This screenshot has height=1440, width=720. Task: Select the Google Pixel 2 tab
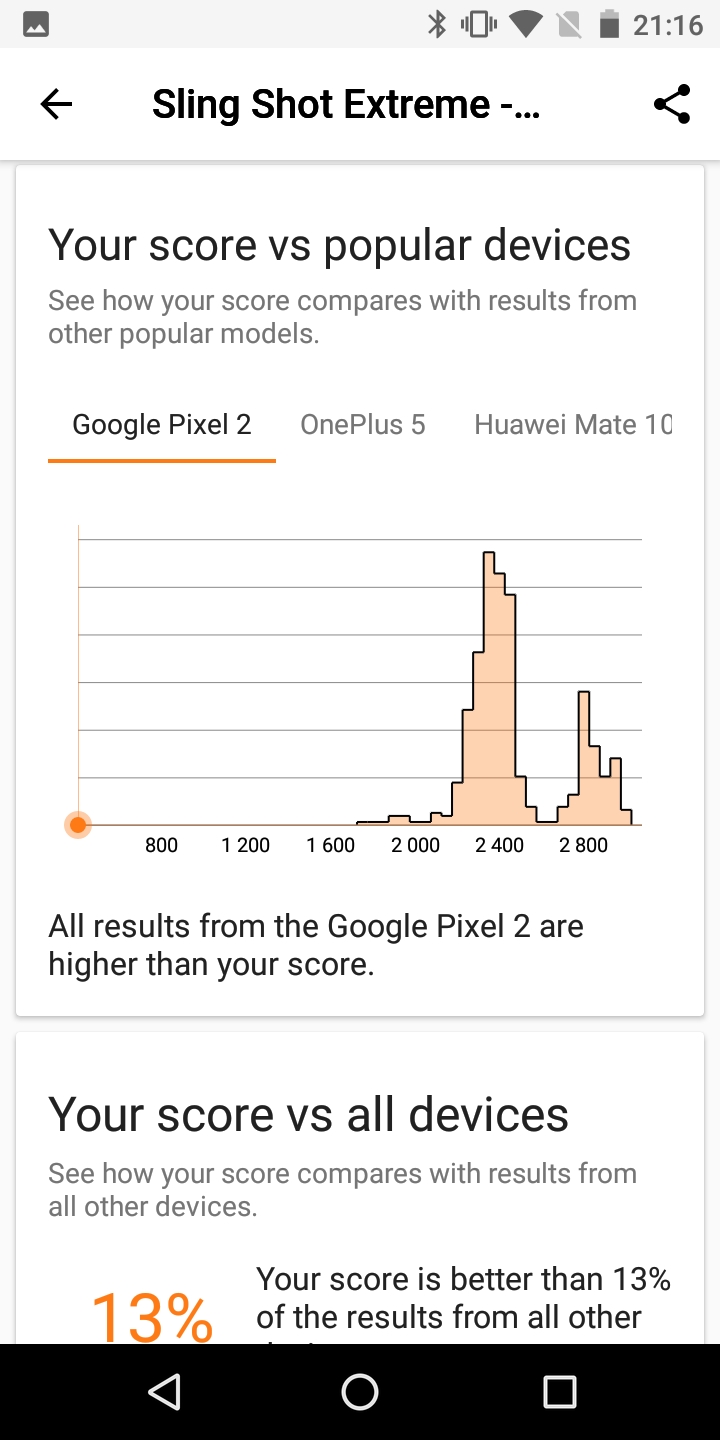[x=162, y=425]
